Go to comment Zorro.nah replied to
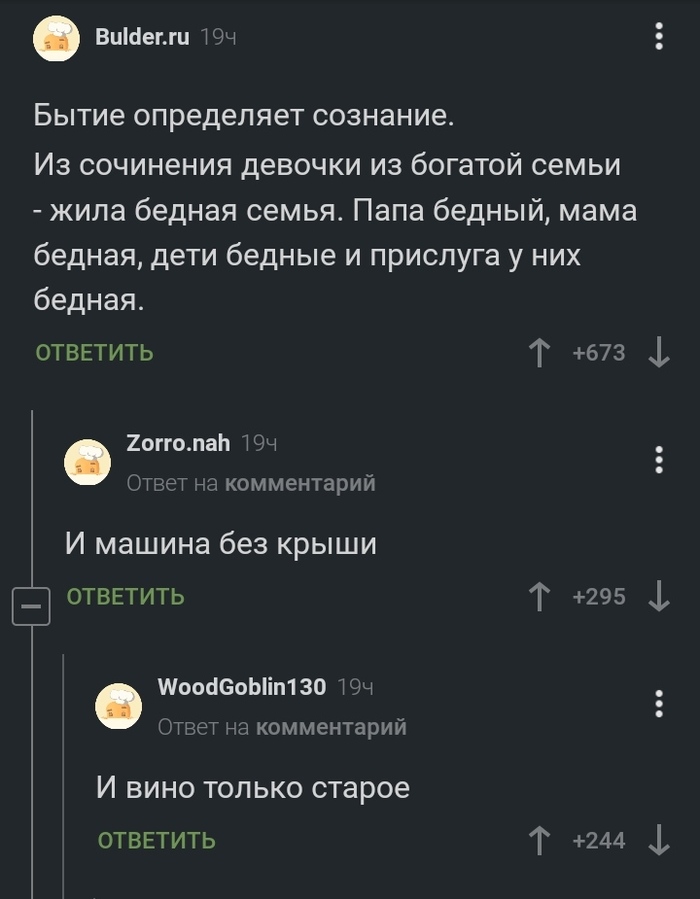Viewport: 700px width, 899px height. 300,483
